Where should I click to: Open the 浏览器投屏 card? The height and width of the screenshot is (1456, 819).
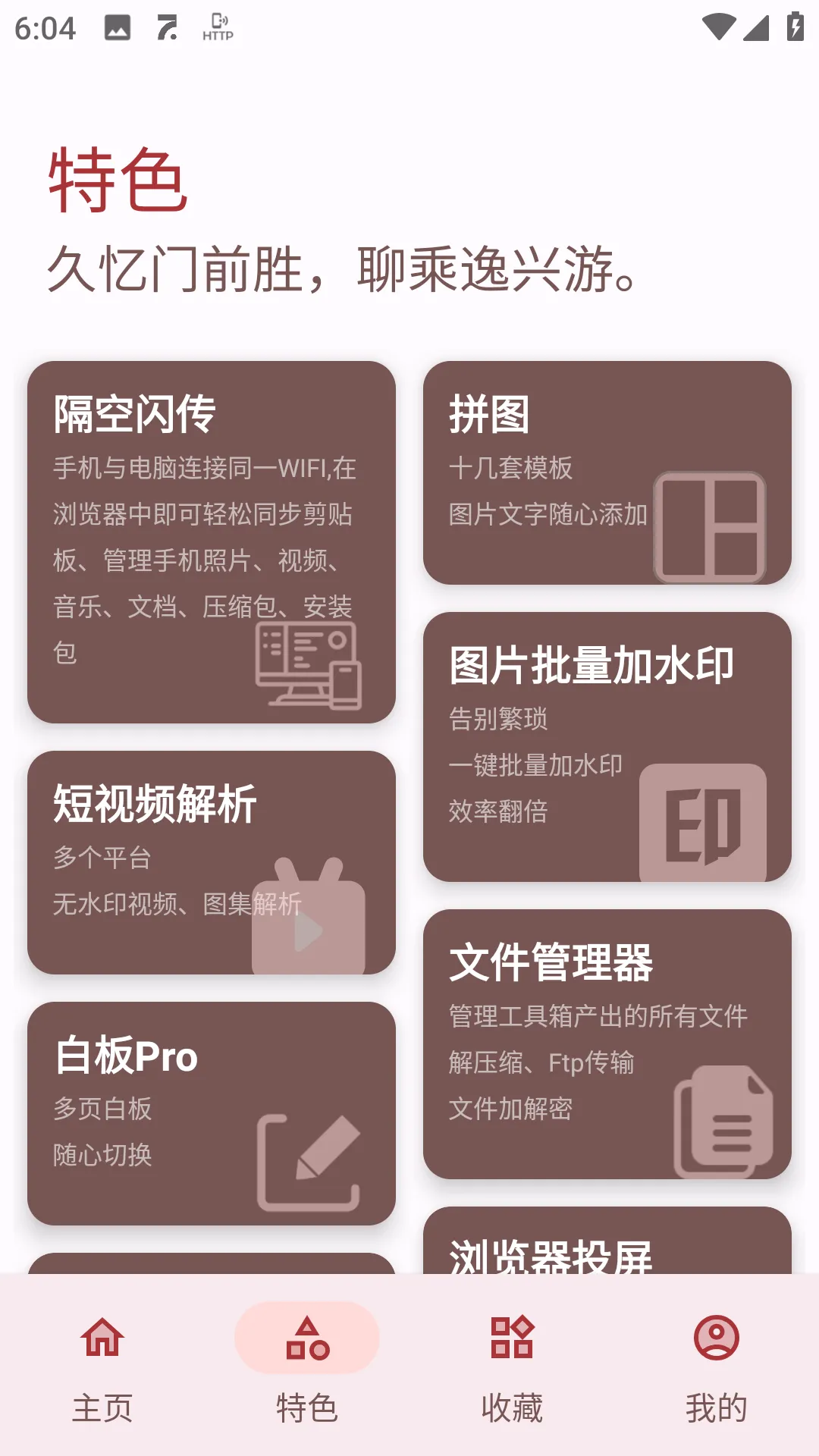tap(607, 1244)
